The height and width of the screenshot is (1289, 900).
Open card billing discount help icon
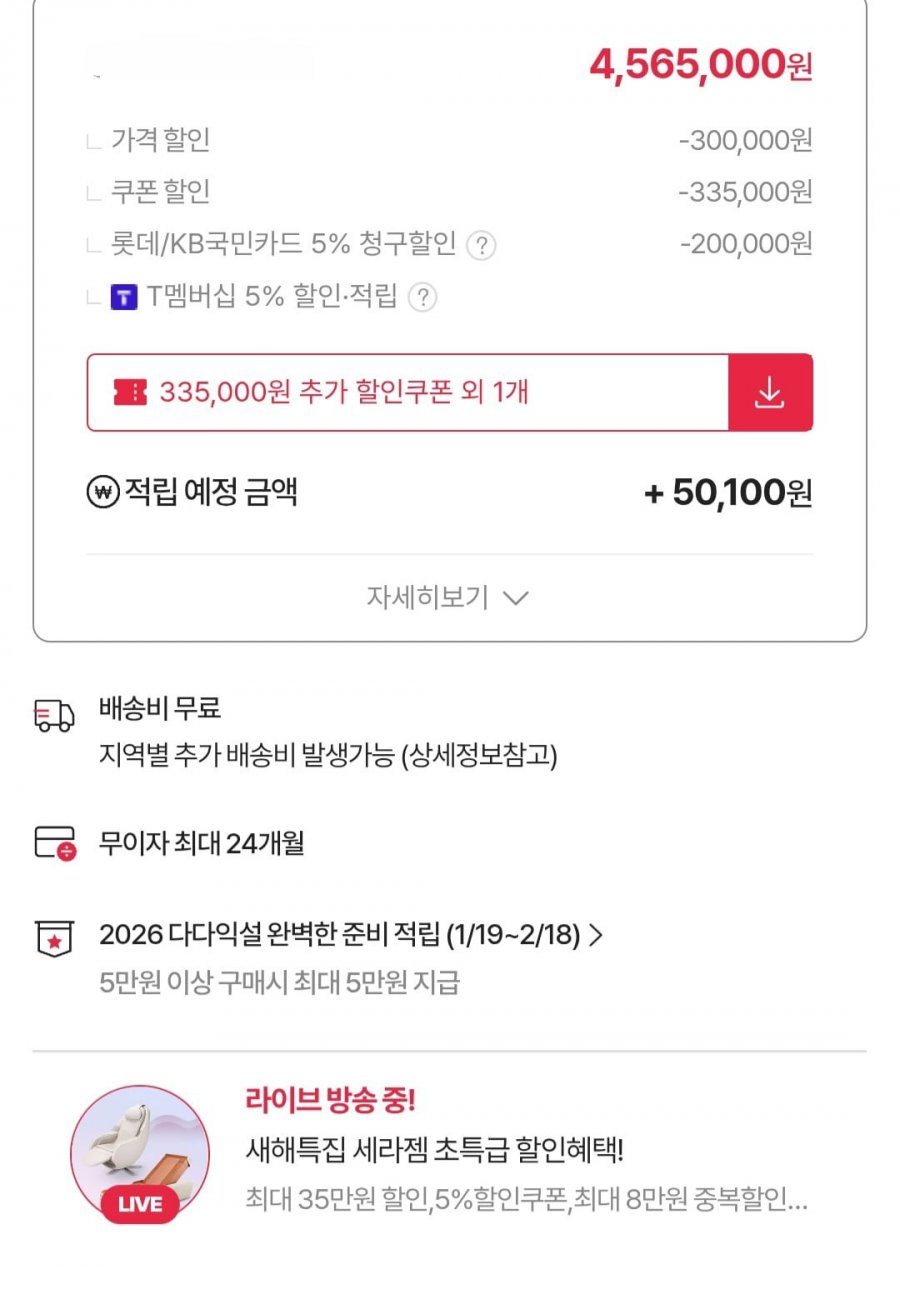482,245
